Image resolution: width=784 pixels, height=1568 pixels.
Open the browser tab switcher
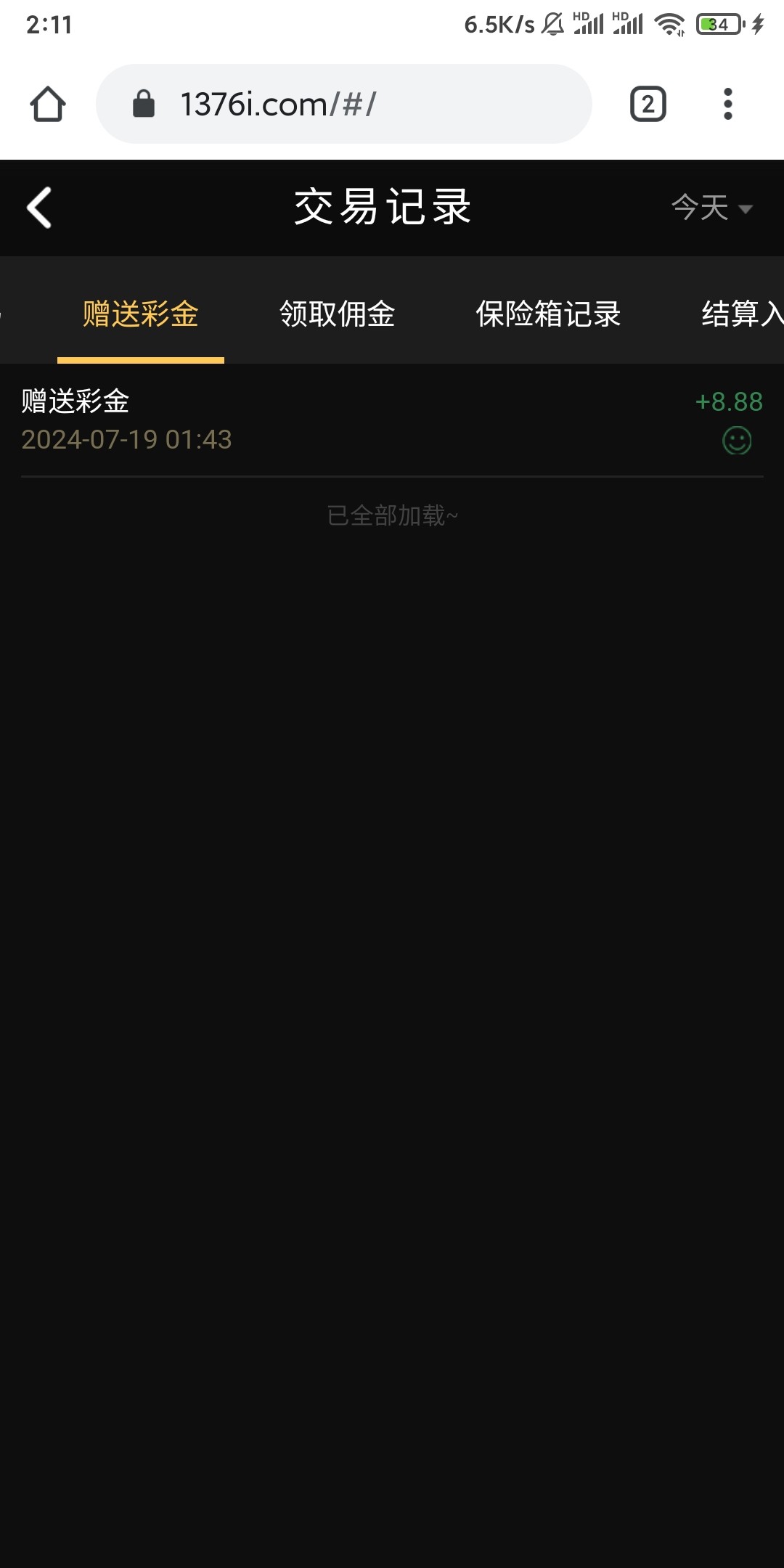(648, 105)
